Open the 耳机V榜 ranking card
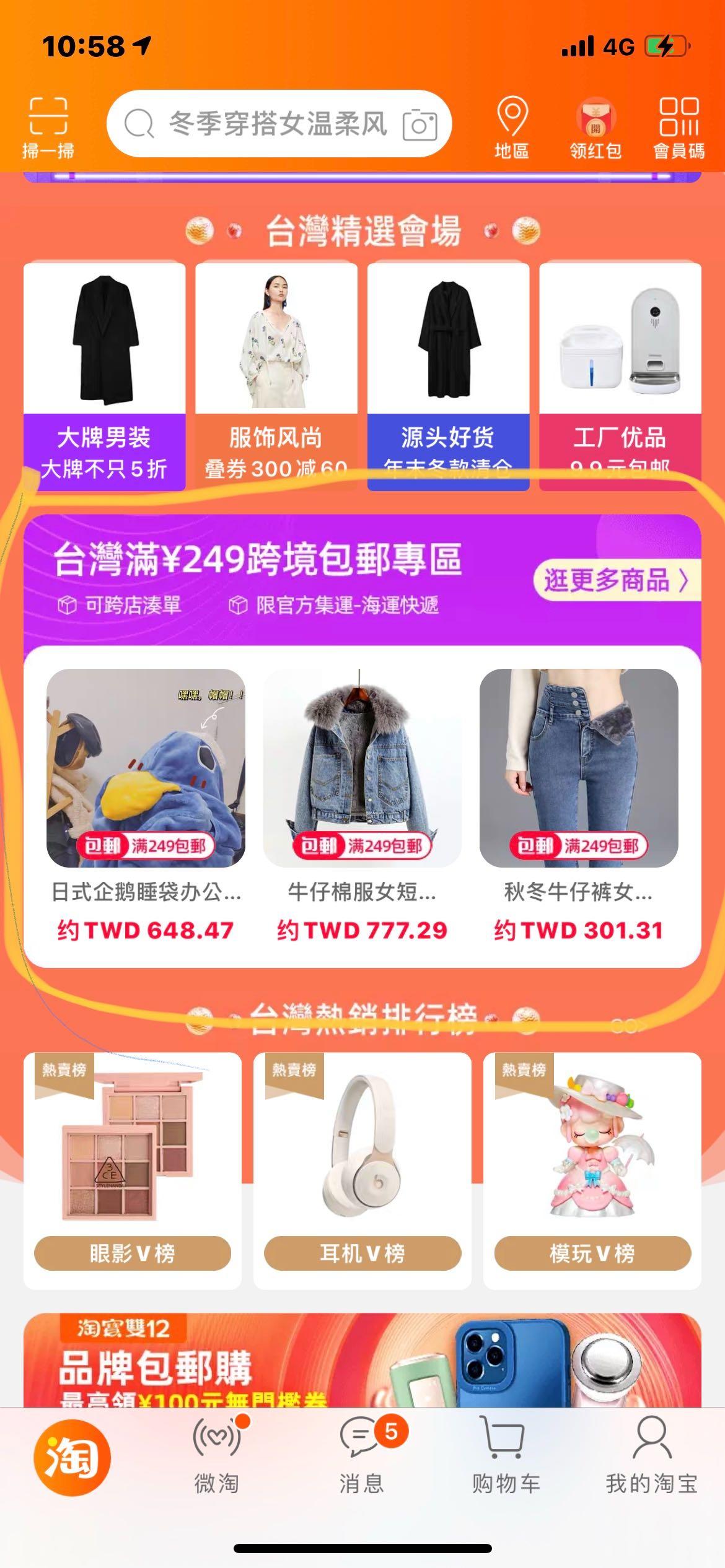 362,1170
